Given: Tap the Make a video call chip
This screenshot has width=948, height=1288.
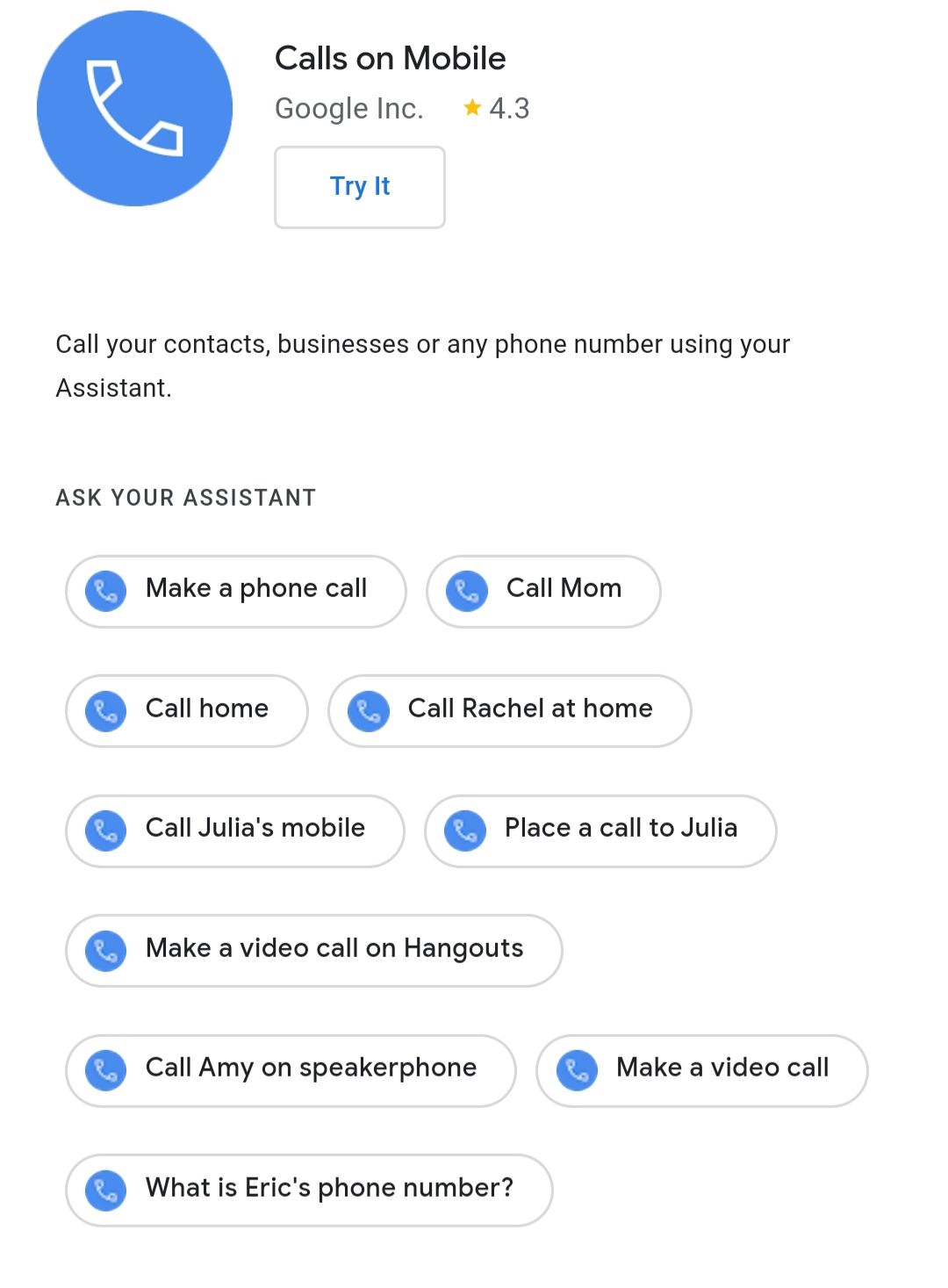Looking at the screenshot, I should tap(701, 1070).
